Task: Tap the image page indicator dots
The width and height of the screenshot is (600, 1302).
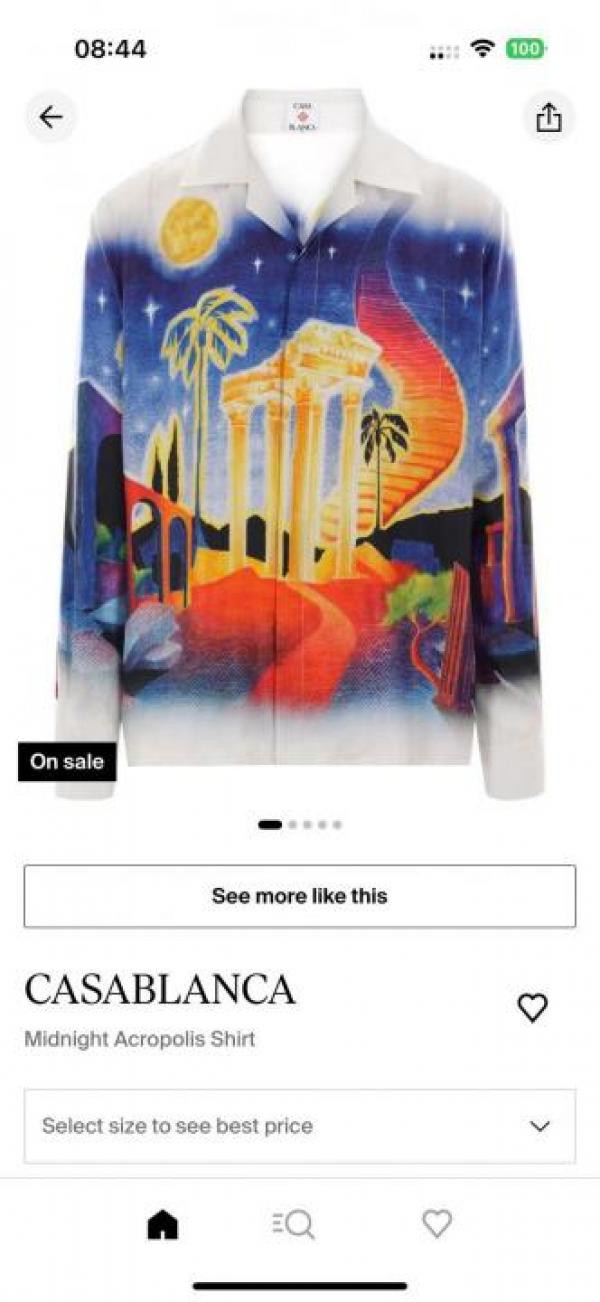Action: [300, 825]
